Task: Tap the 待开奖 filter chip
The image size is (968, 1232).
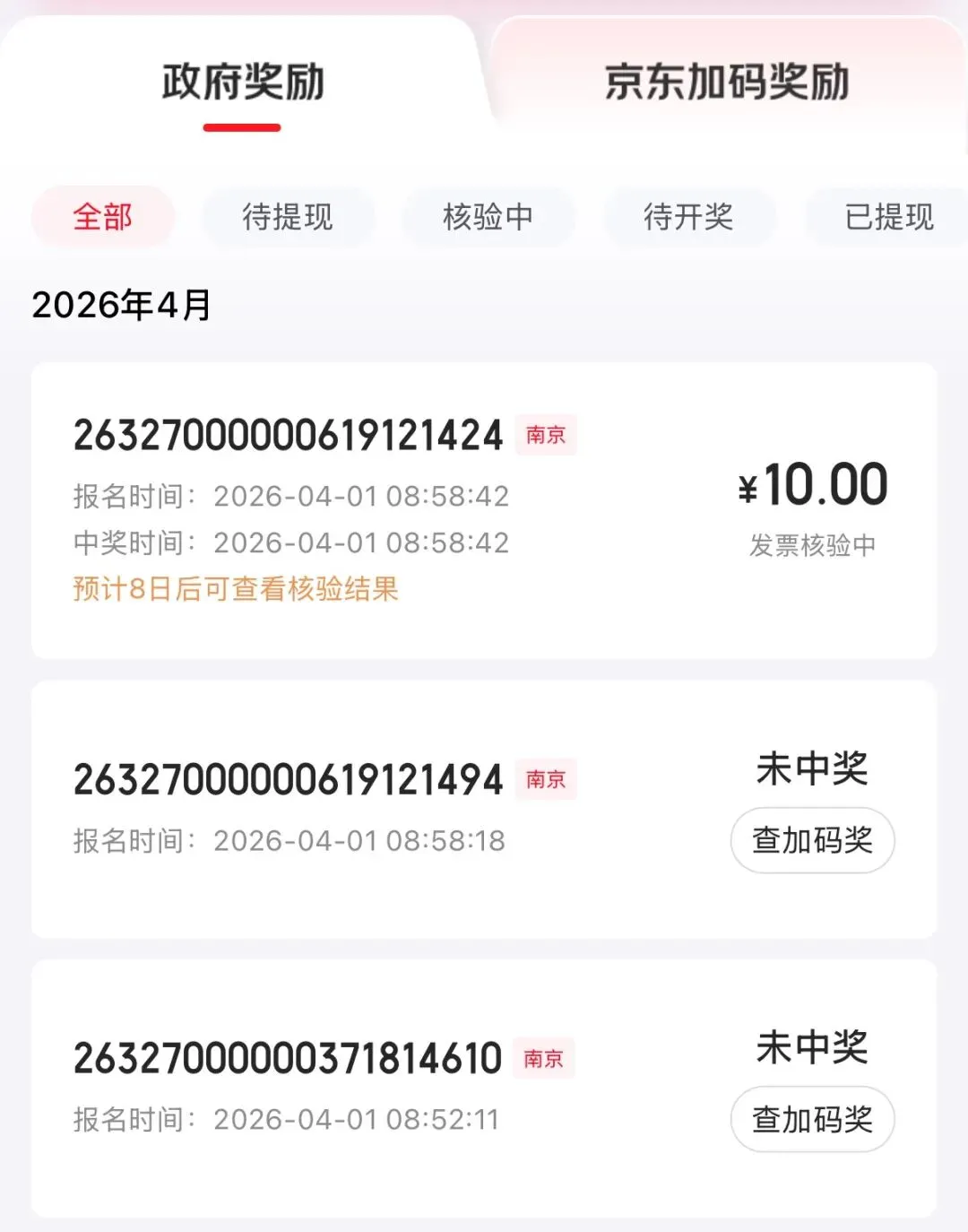Action: click(688, 217)
